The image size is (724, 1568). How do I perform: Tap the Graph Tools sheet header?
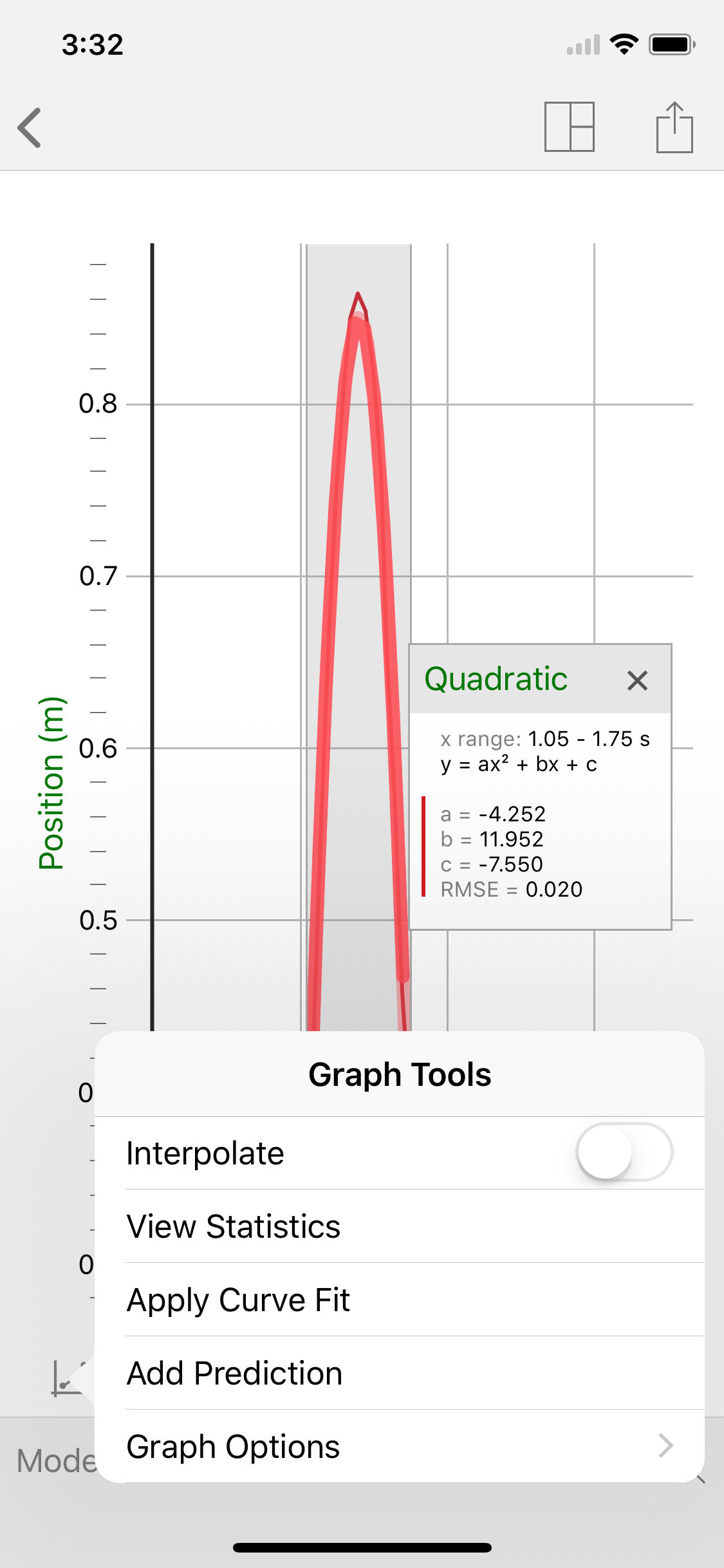coord(399,1074)
